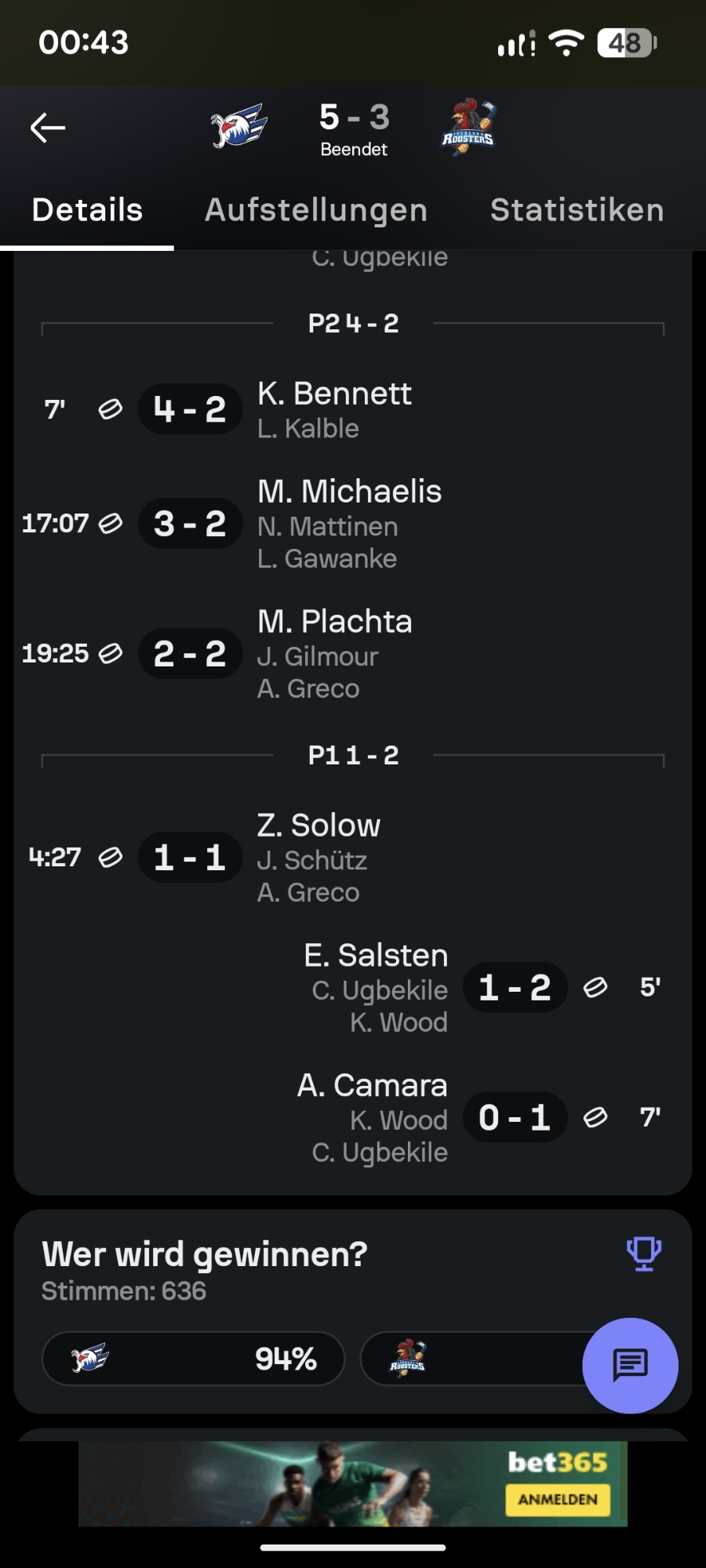Vote for the eagle team with 94%

click(193, 1358)
